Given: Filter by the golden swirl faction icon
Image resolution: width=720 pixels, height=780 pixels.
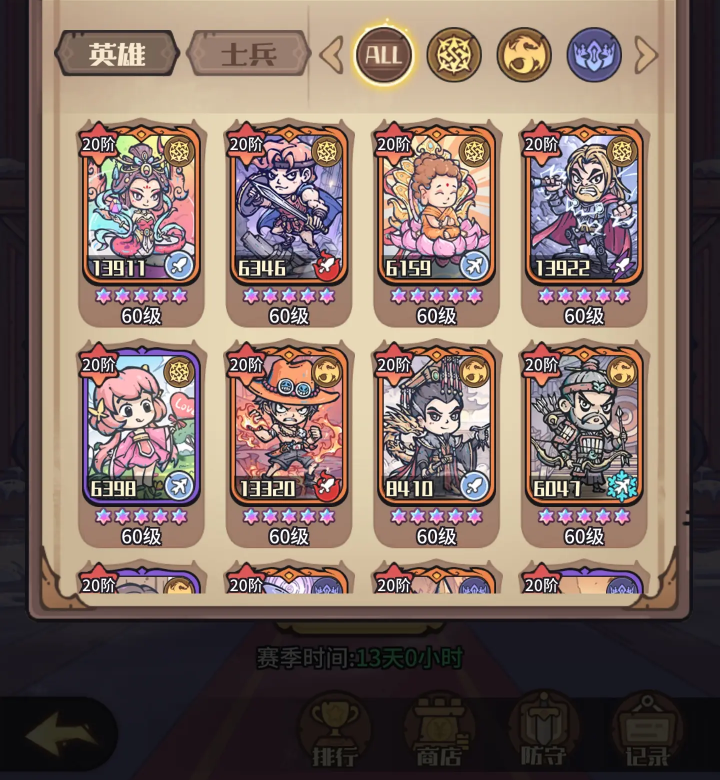Looking at the screenshot, I should click(524, 55).
